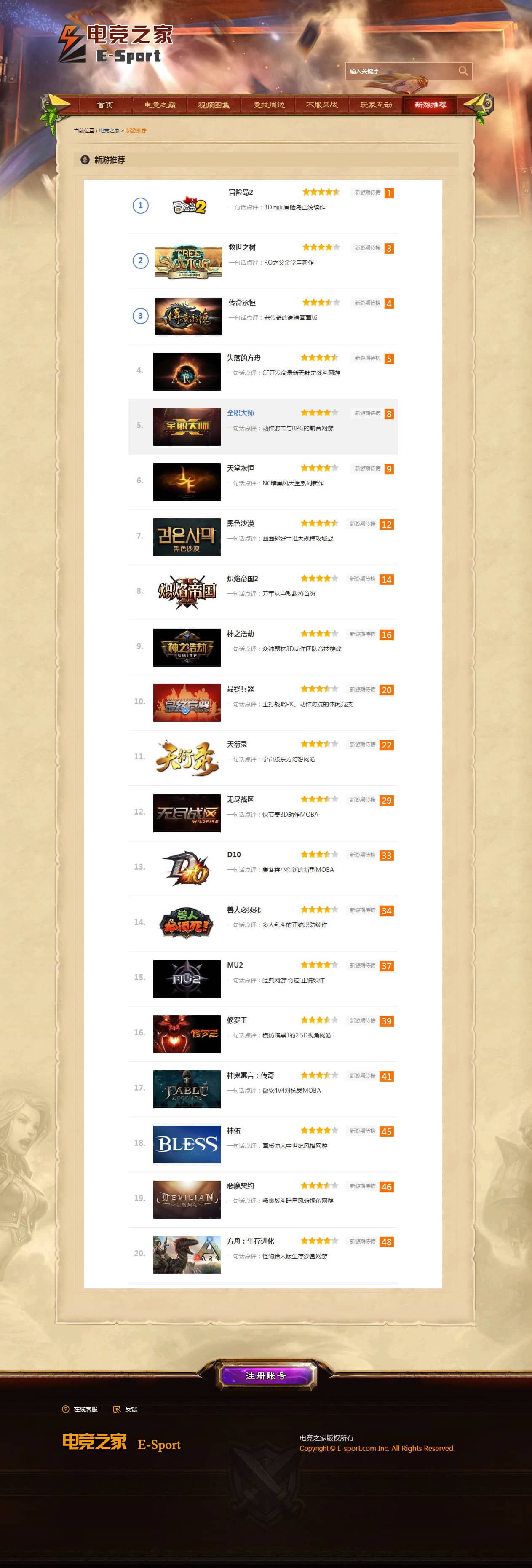
Task: View the 神之浩劫 game entry
Action: (x=240, y=634)
